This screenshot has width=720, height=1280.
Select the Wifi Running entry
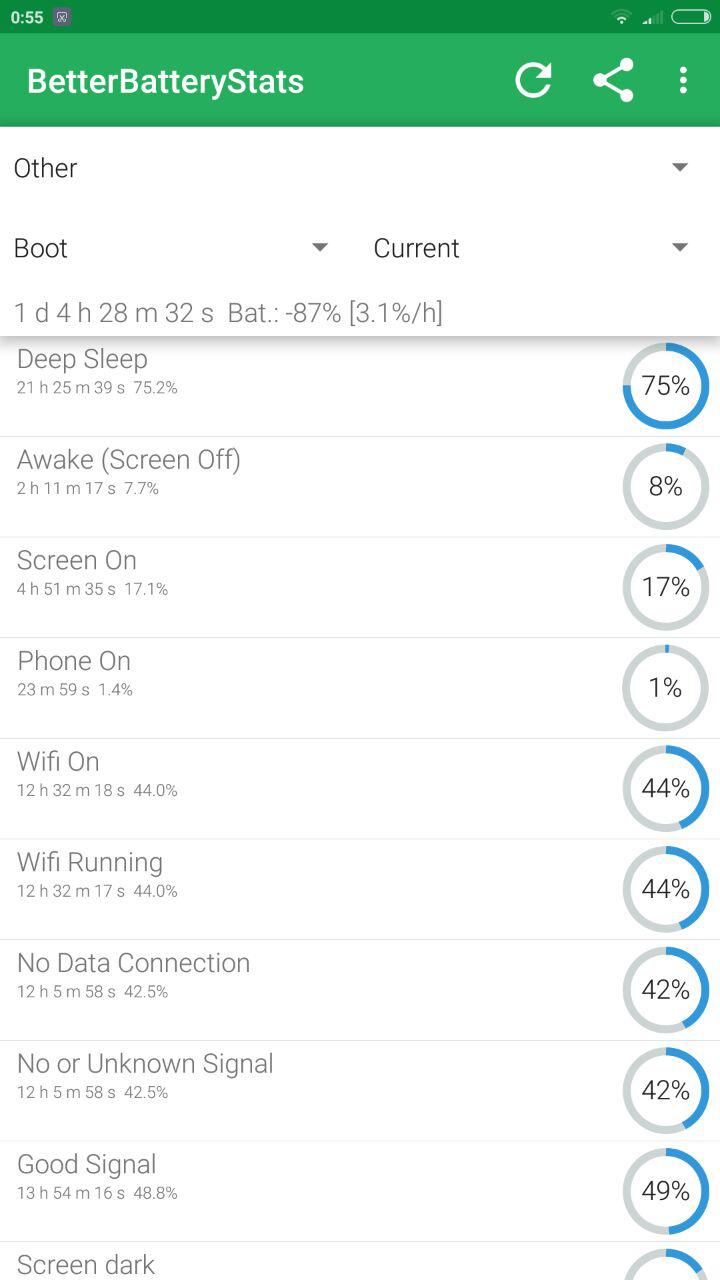pos(360,890)
